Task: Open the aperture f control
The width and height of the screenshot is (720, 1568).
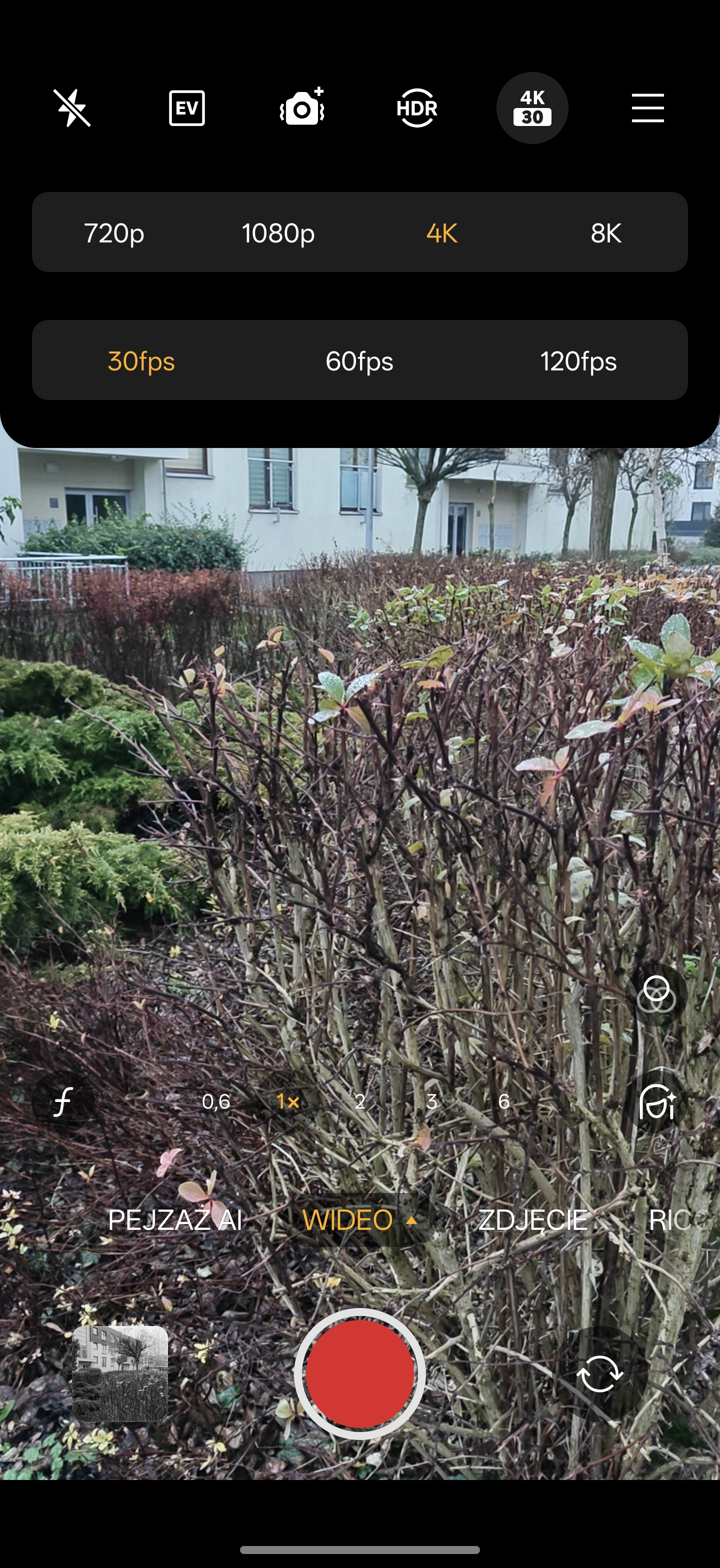Action: [62, 1101]
